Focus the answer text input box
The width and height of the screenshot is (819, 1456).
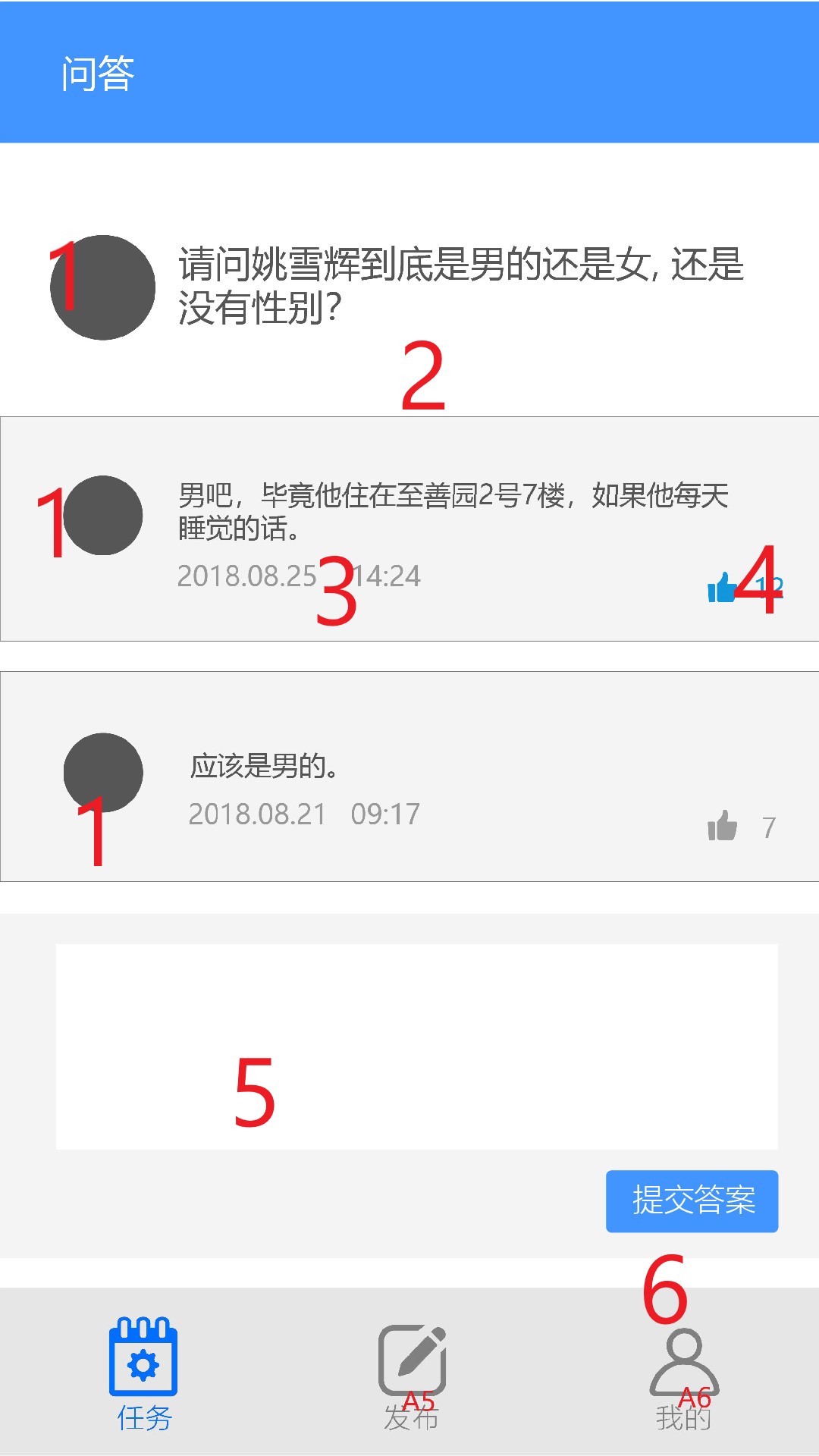point(417,1046)
